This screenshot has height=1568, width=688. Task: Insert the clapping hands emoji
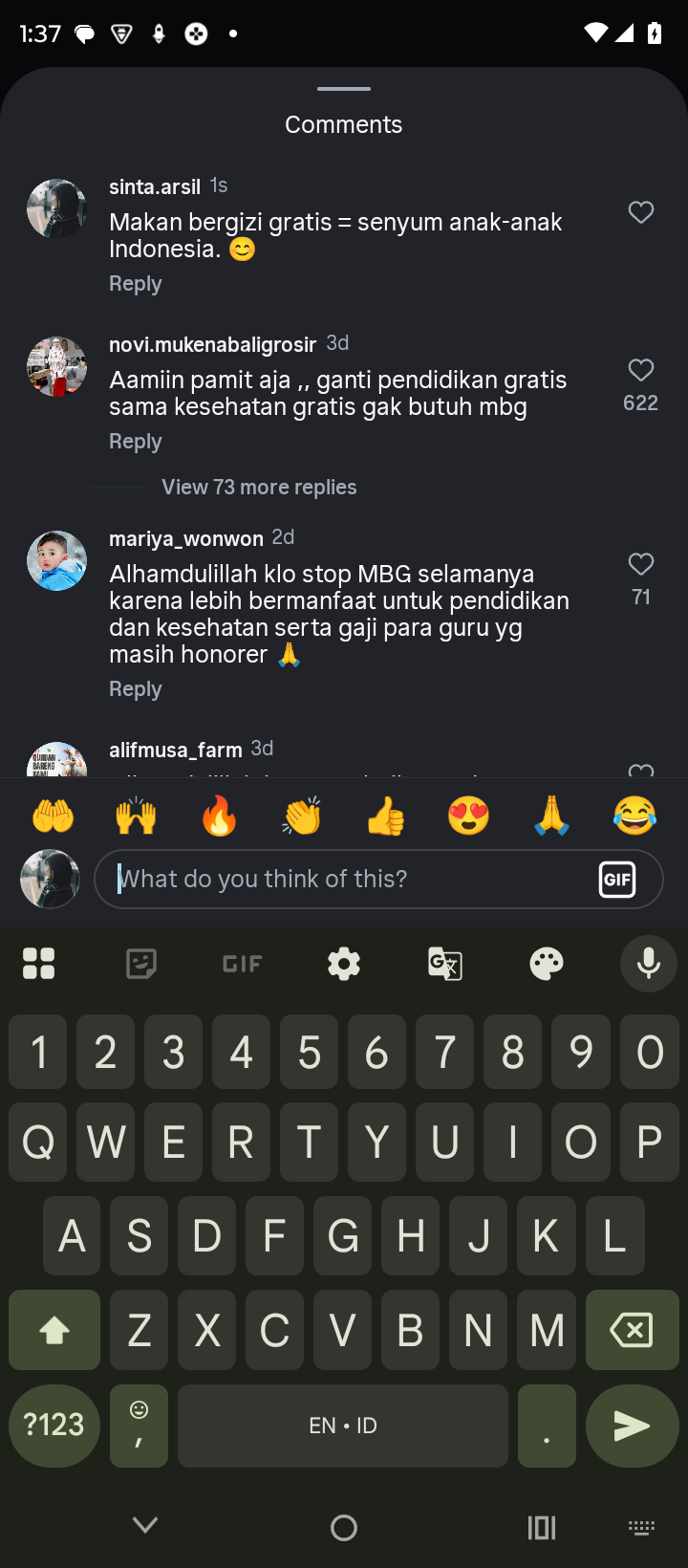click(302, 817)
